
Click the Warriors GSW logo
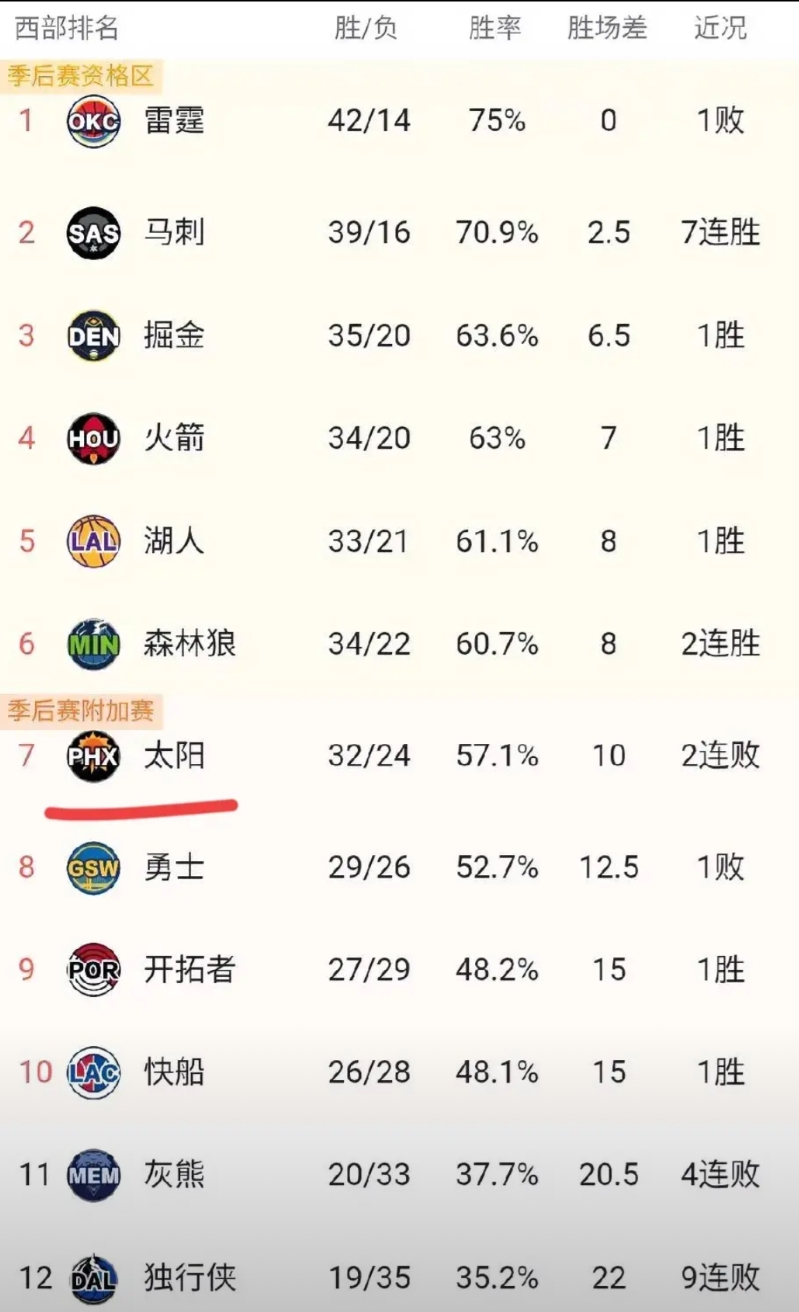coord(93,868)
